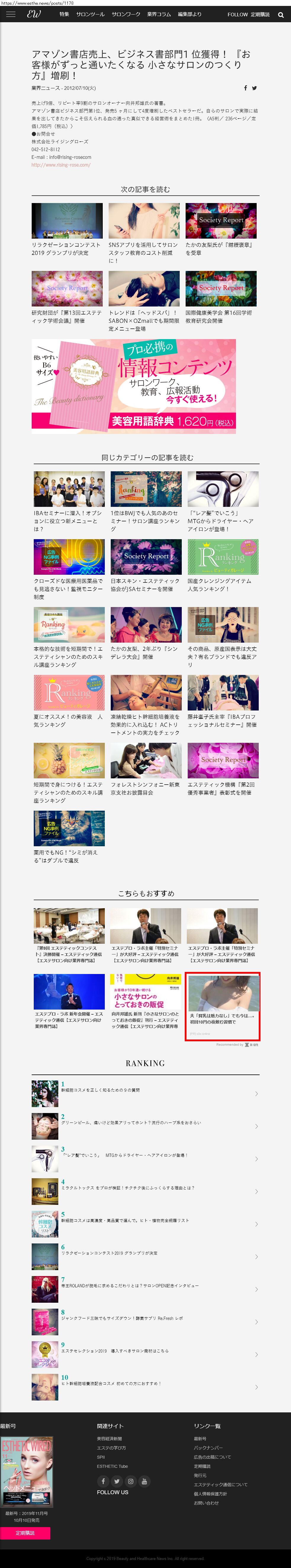Image resolution: width=291 pixels, height=1568 pixels.
Task: Tap FOLLOW in the header
Action: (237, 15)
